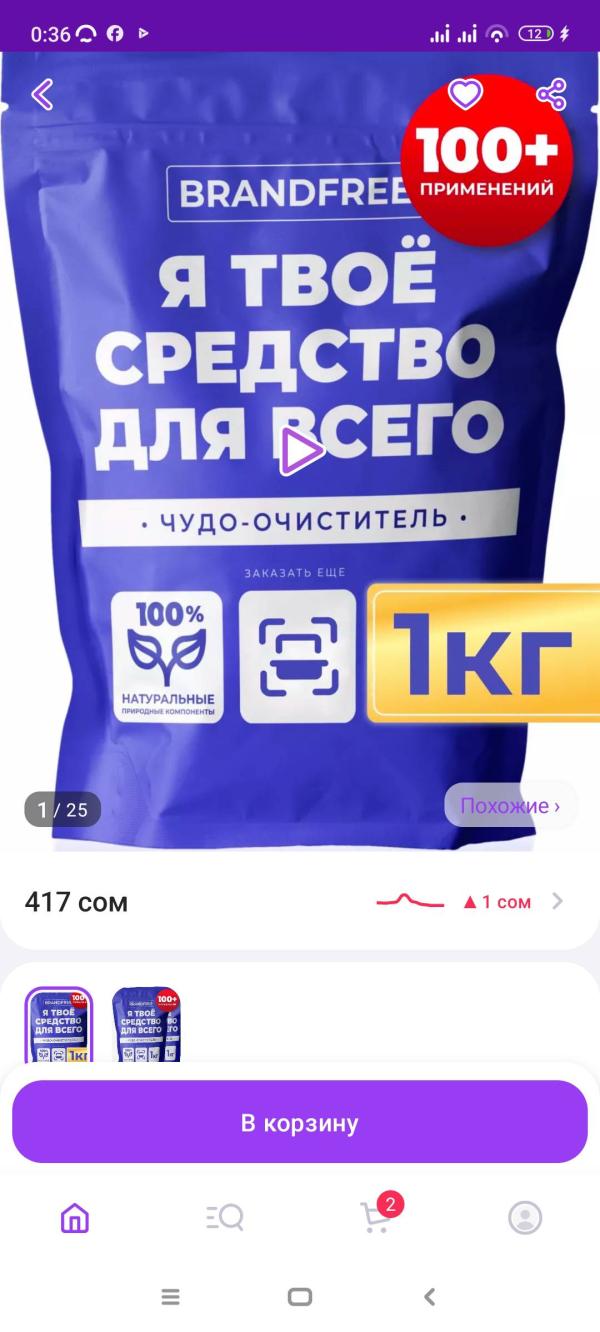This screenshot has width=600, height=1332.
Task: Open Похожие similar products
Action: [x=510, y=806]
